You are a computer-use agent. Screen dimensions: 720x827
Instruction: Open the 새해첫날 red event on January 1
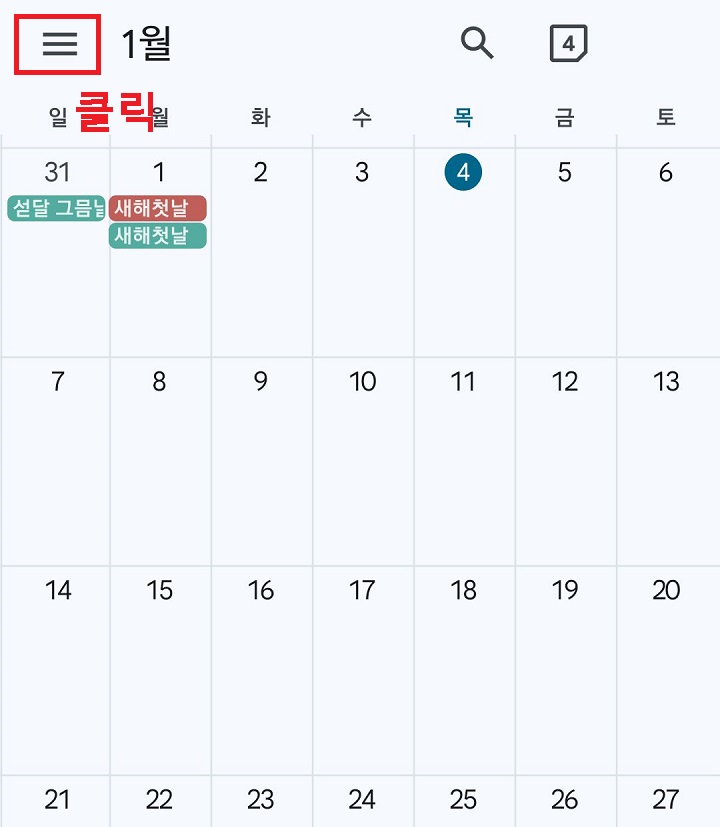click(157, 209)
